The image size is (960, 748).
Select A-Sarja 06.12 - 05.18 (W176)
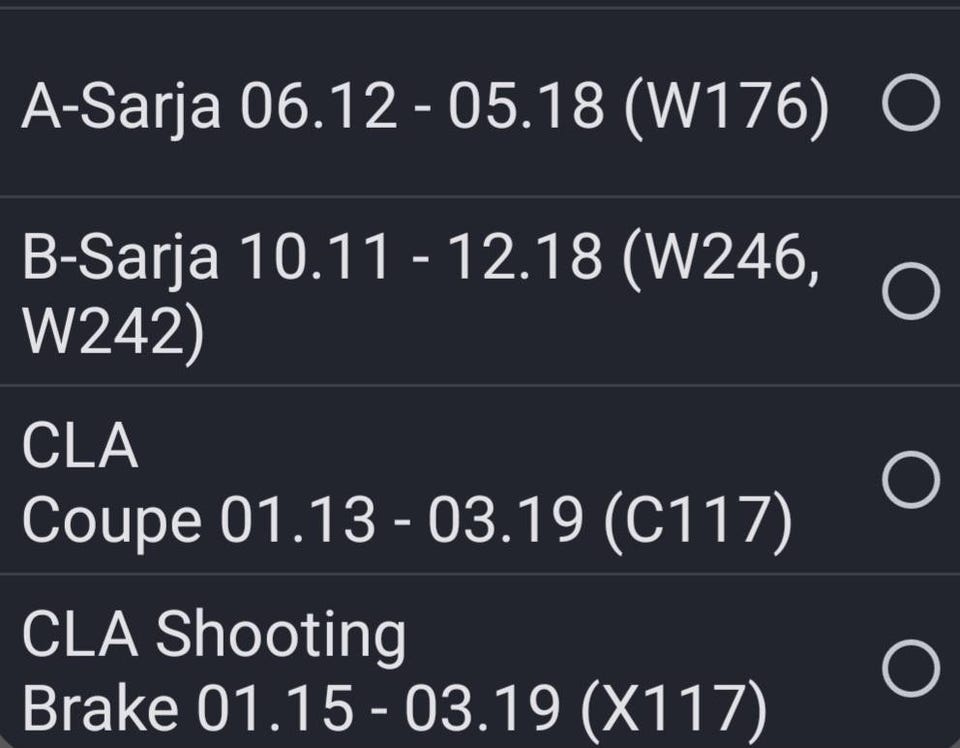pyautogui.click(x=911, y=103)
